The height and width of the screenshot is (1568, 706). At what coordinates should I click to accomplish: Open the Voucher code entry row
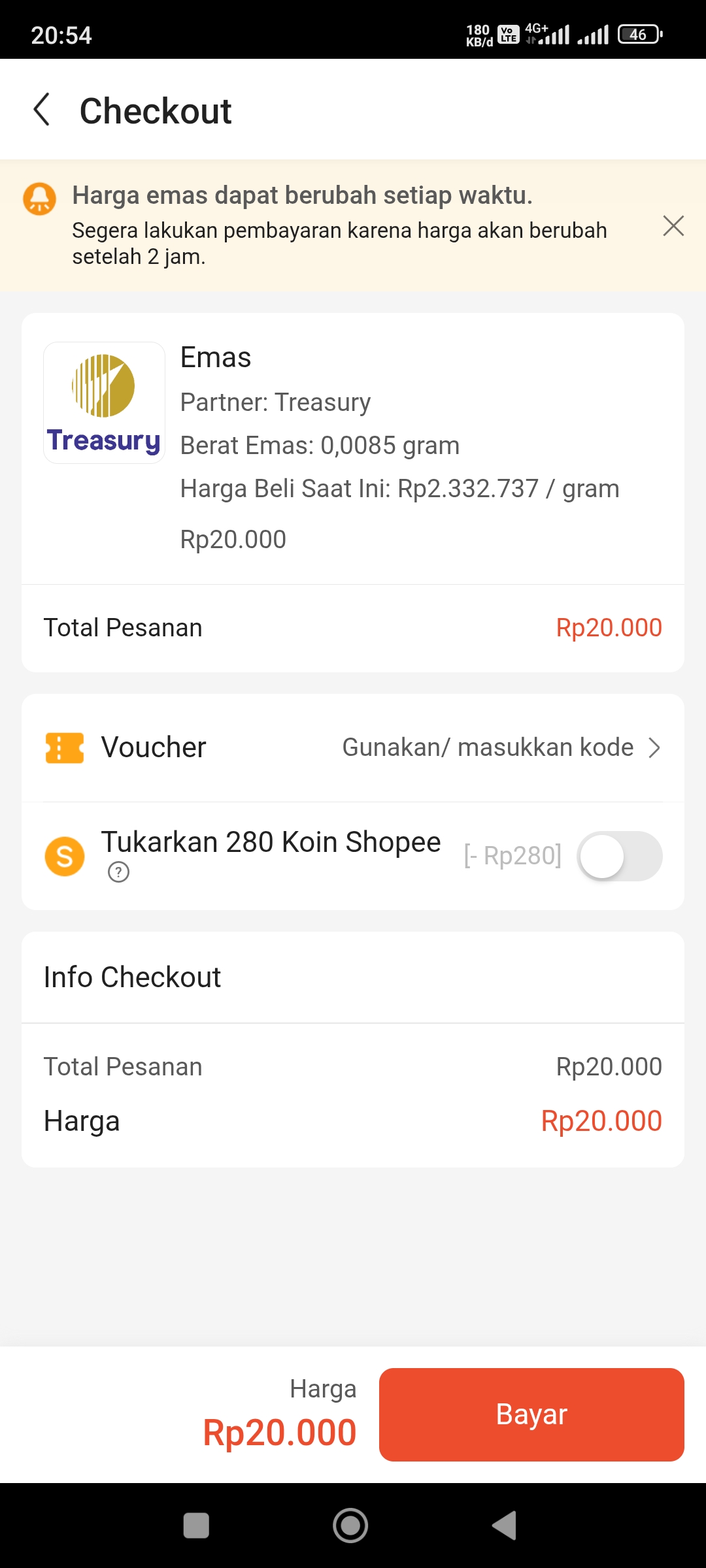pyautogui.click(x=353, y=747)
